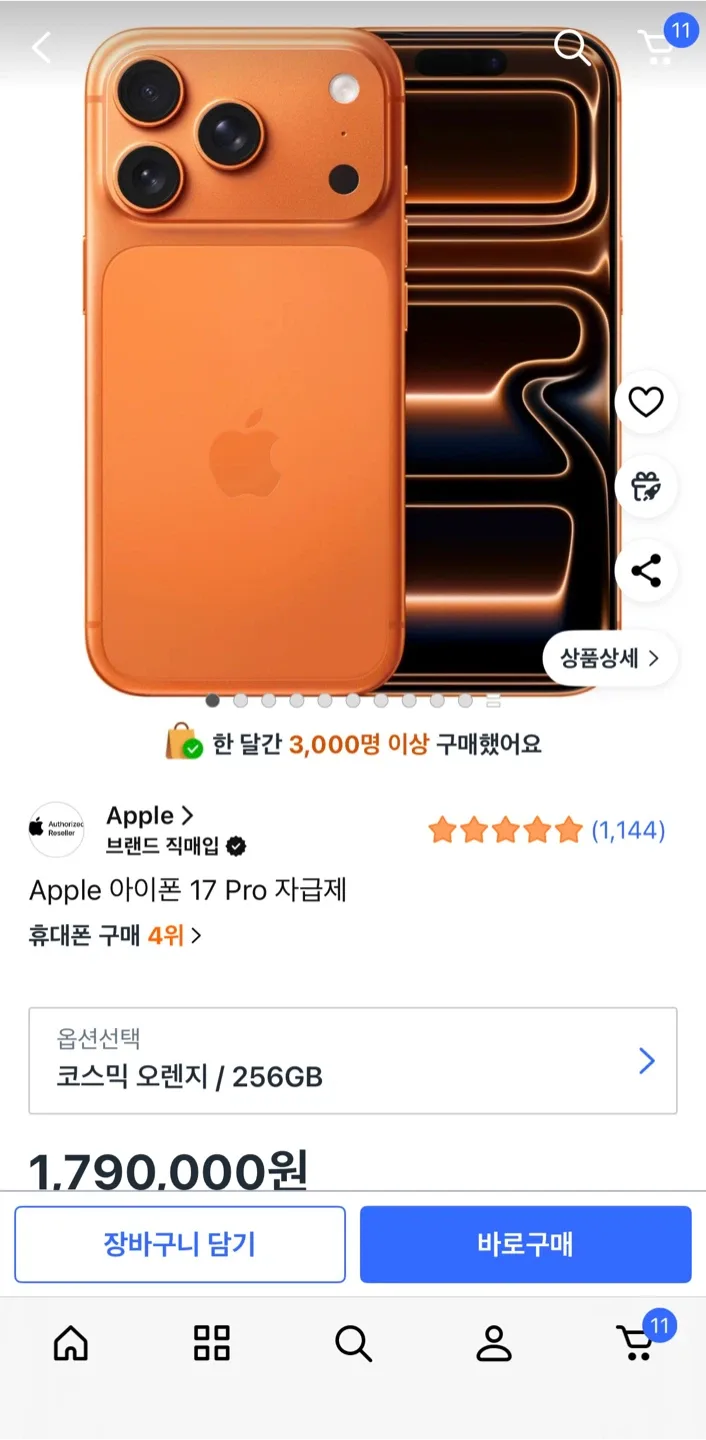The height and width of the screenshot is (1440, 706).
Task: Switch to the bottom search tab
Action: pos(353,1343)
